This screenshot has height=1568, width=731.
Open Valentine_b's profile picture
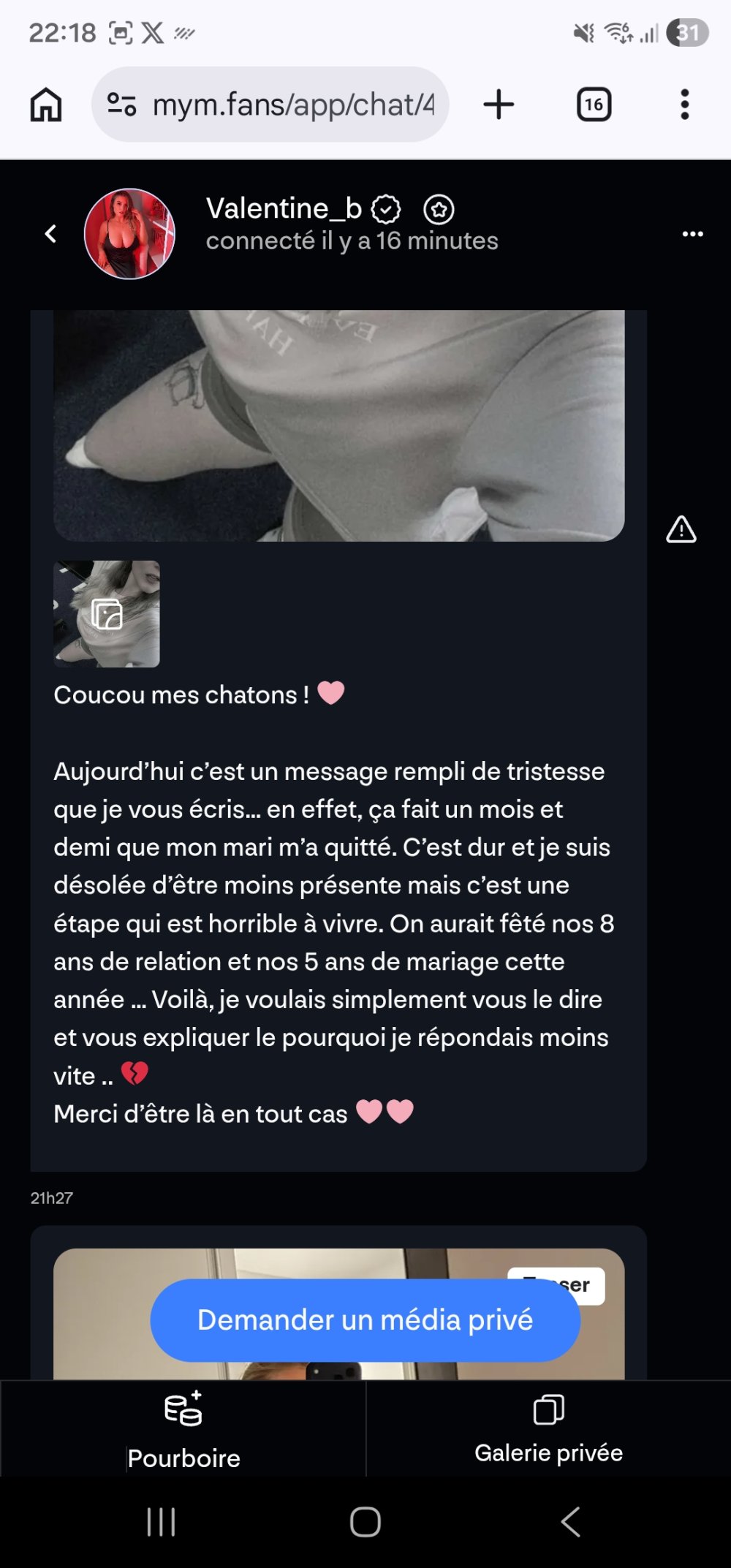pos(130,234)
